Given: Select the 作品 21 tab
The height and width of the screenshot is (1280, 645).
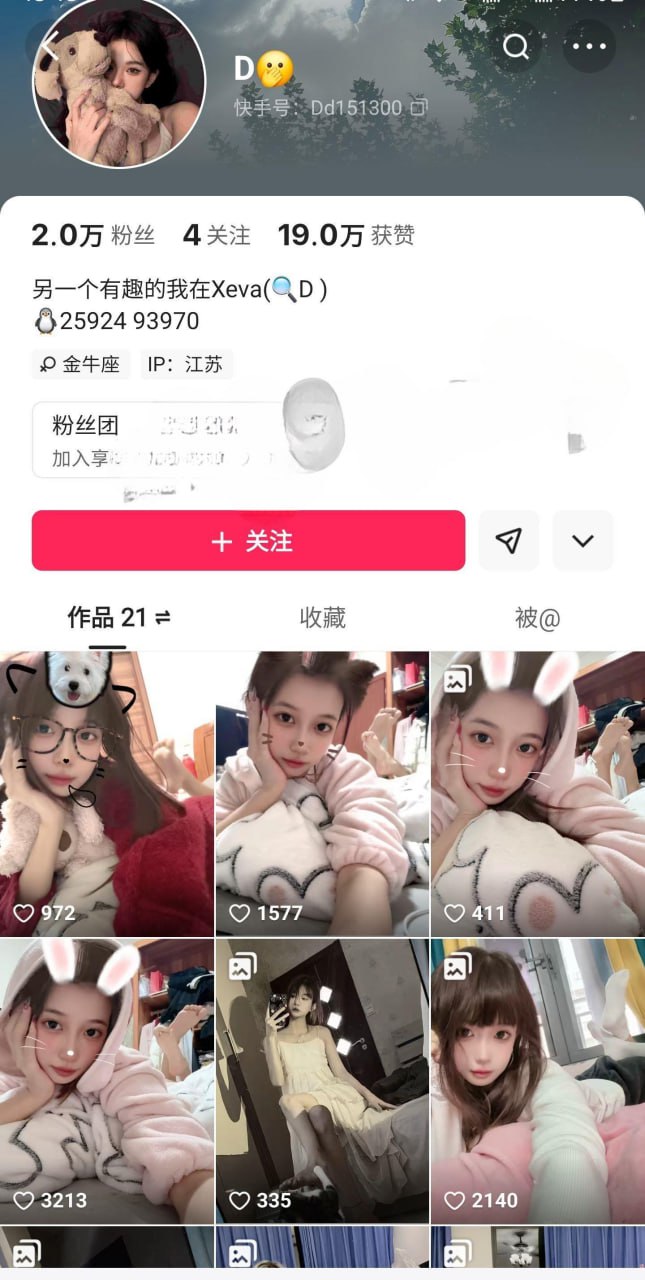Looking at the screenshot, I should point(118,618).
